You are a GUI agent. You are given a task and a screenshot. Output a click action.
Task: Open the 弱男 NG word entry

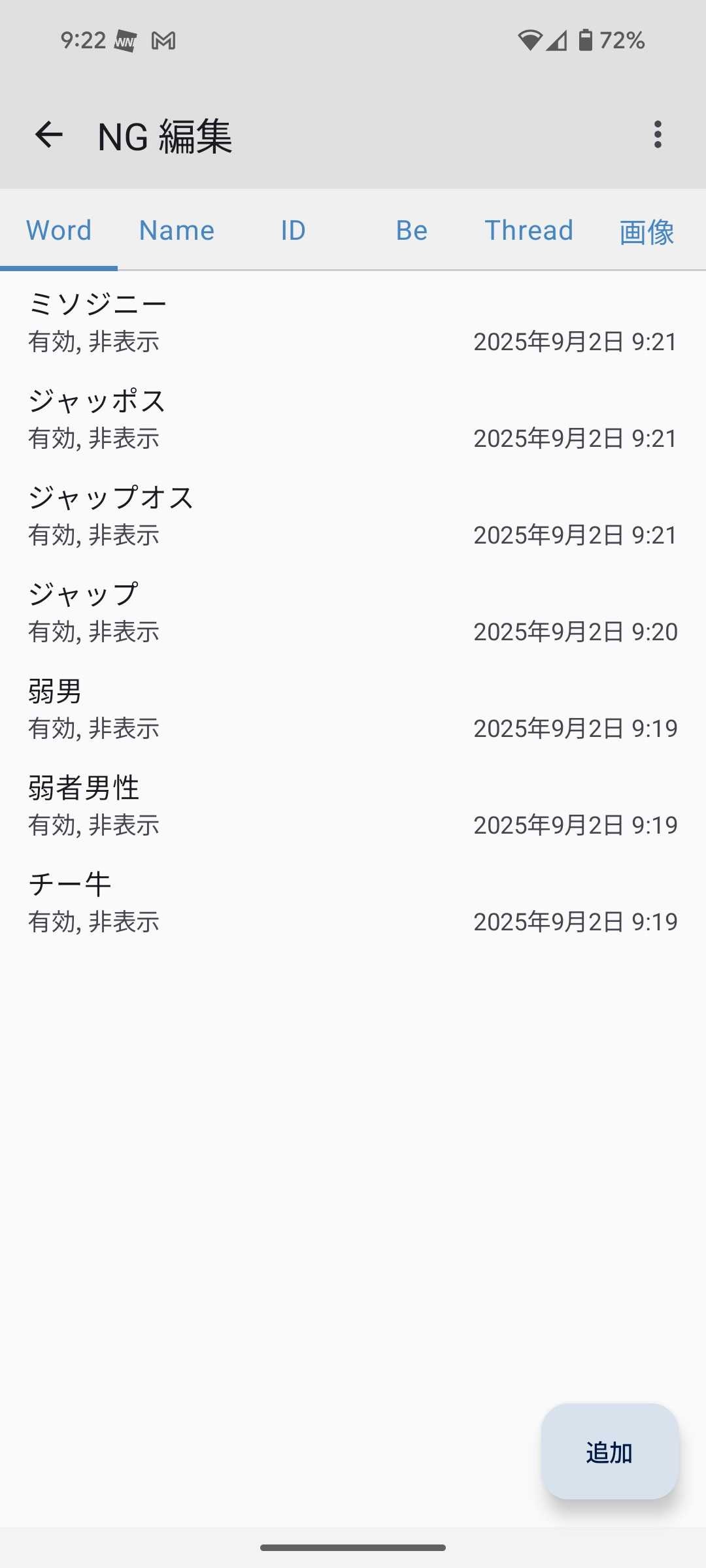(x=353, y=709)
